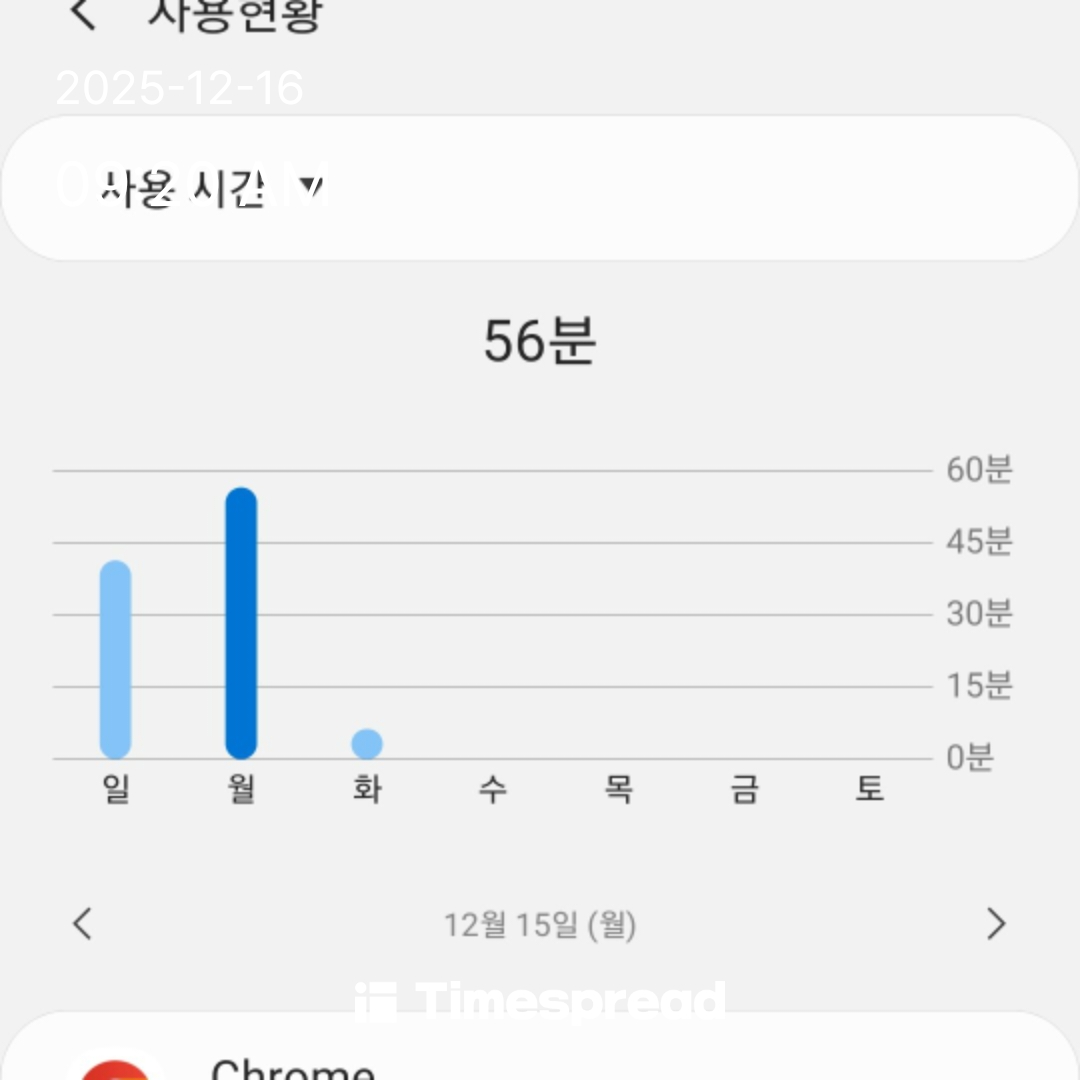Go to the previous day arrow
Viewport: 1080px width, 1080px height.
pyautogui.click(x=83, y=924)
